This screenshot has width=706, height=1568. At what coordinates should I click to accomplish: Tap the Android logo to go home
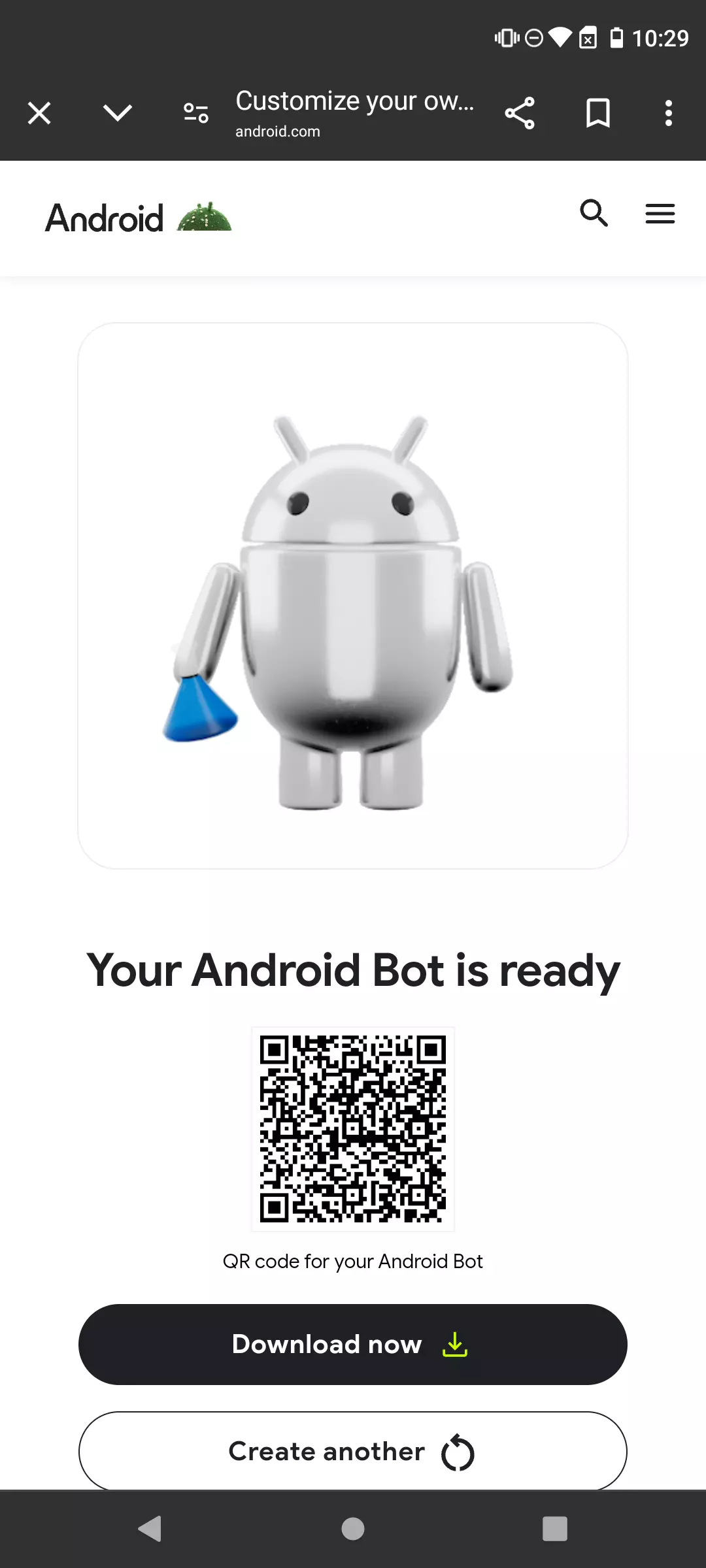point(137,218)
